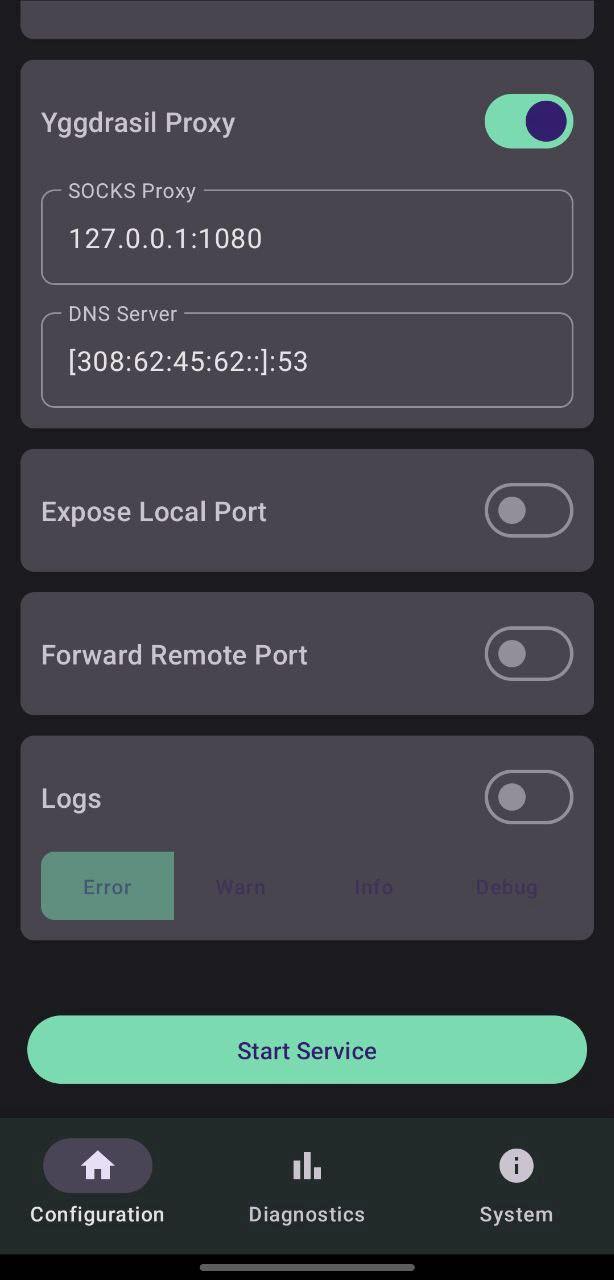Disable the Yggdrasil Proxy switch

point(528,122)
